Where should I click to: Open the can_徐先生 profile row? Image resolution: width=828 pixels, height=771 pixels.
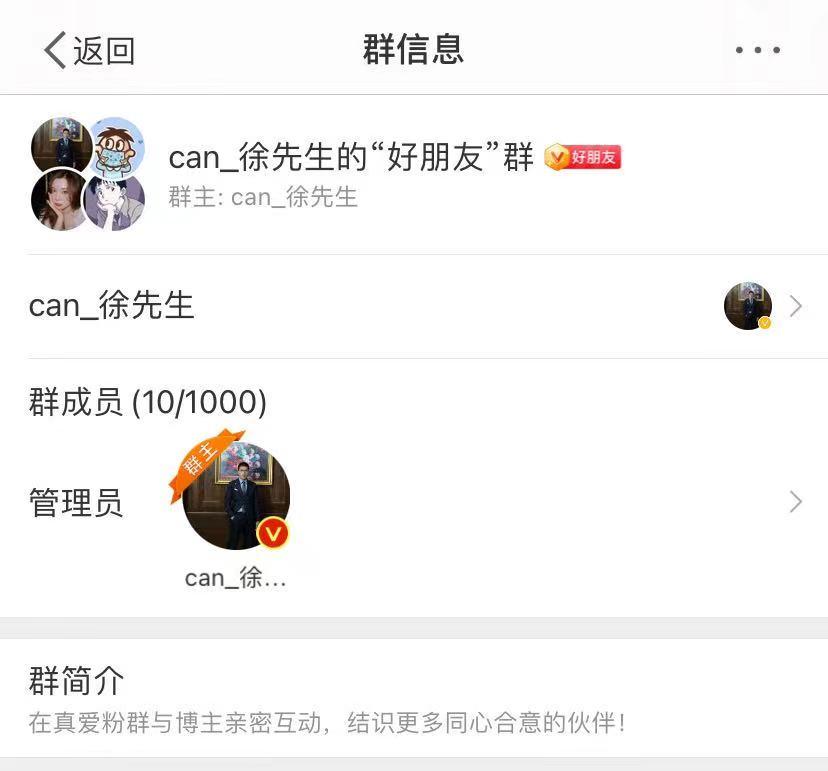pyautogui.click(x=413, y=306)
